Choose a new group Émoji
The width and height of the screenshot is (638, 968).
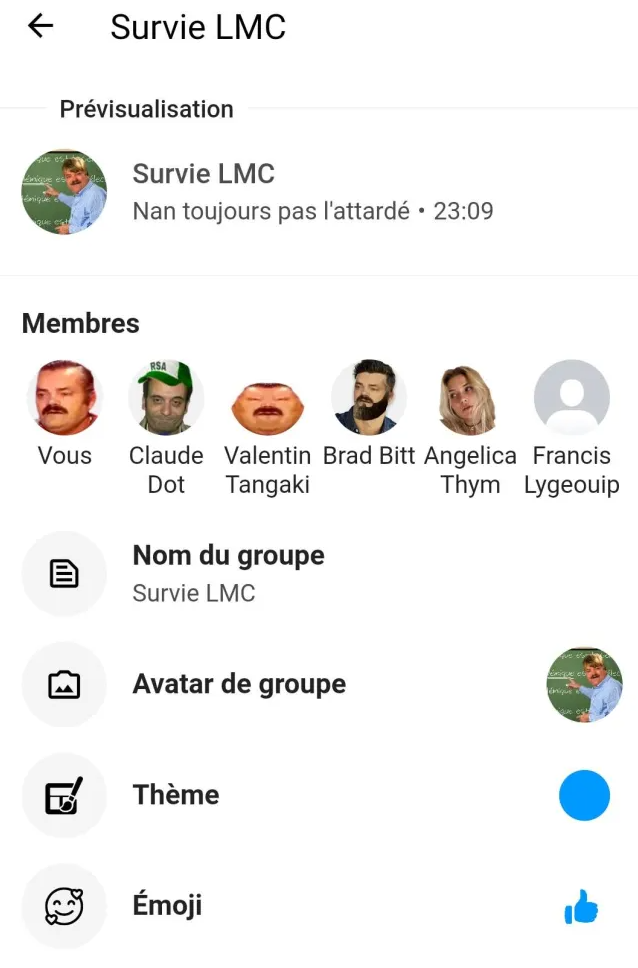[168, 906]
